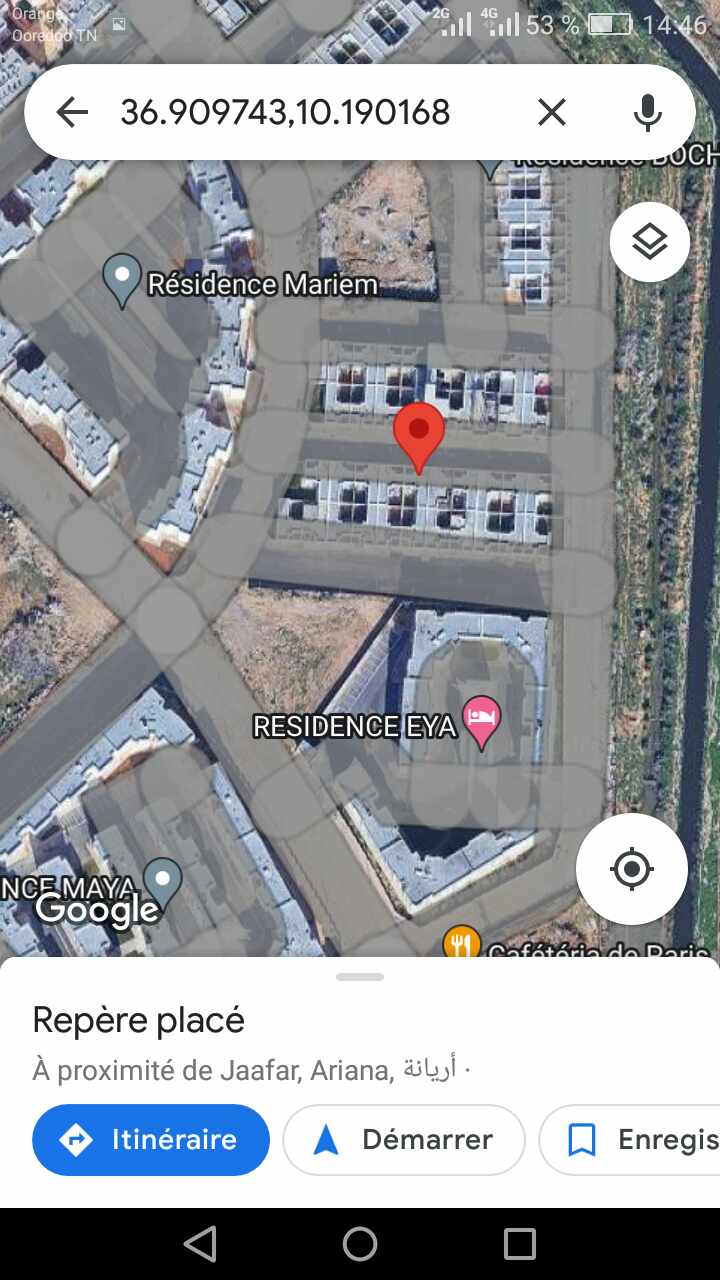
Task: Open the map layers selector
Action: [x=650, y=241]
